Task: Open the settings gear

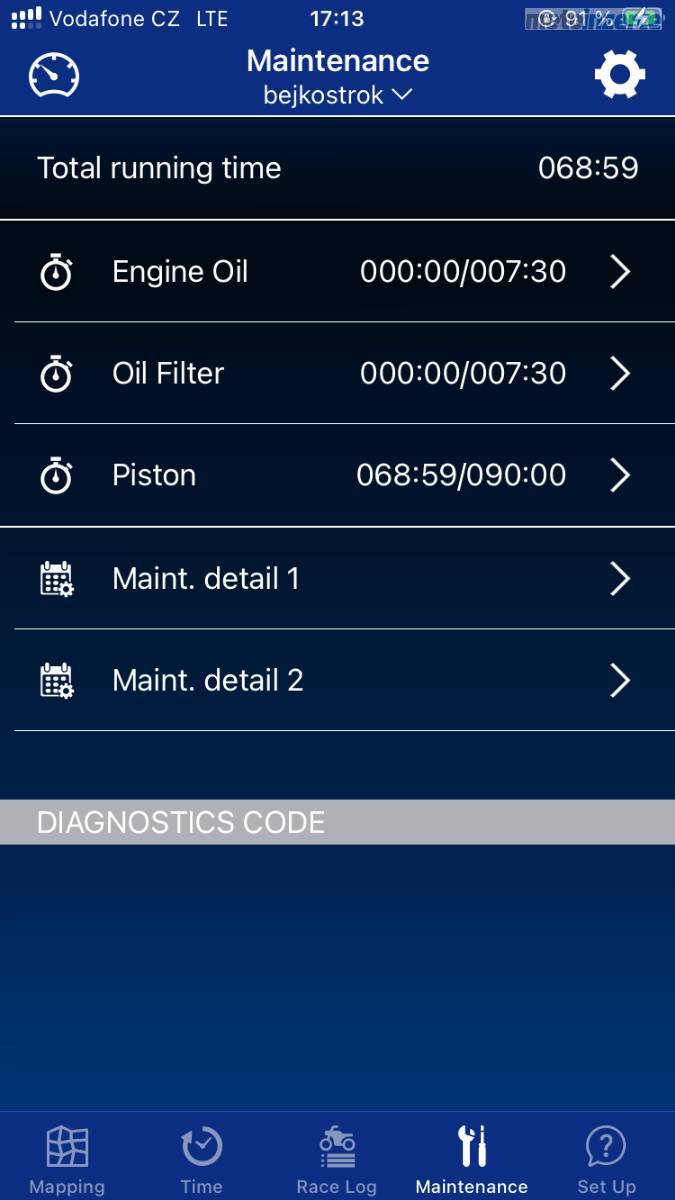Action: pyautogui.click(x=620, y=74)
